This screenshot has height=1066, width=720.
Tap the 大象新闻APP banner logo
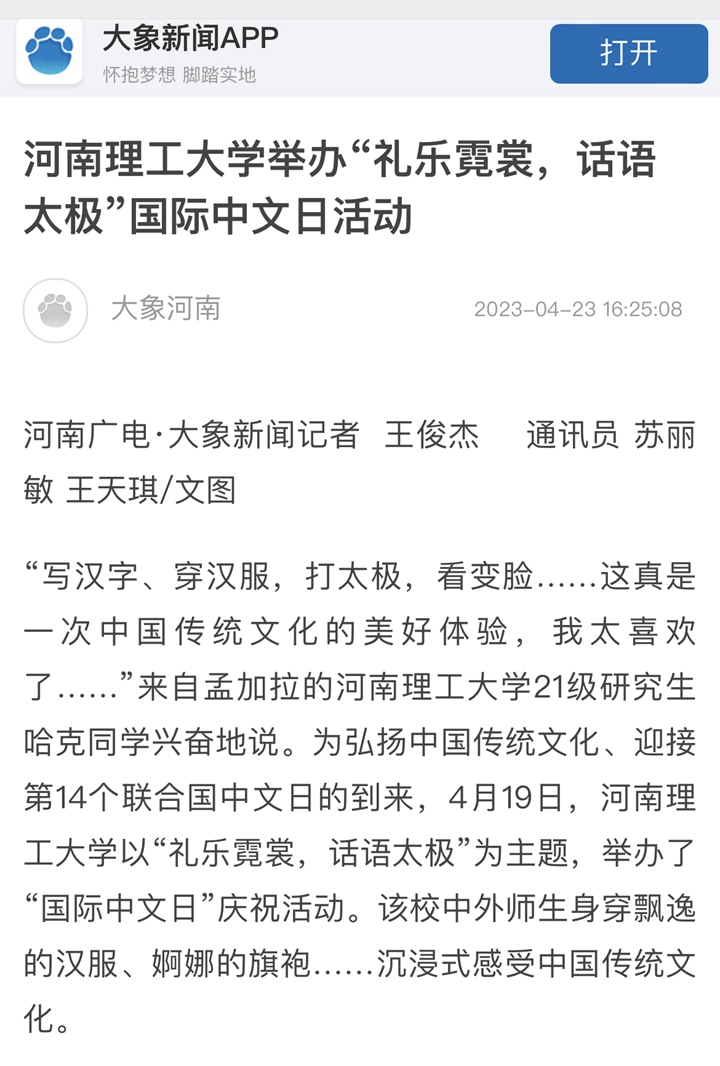pos(50,51)
